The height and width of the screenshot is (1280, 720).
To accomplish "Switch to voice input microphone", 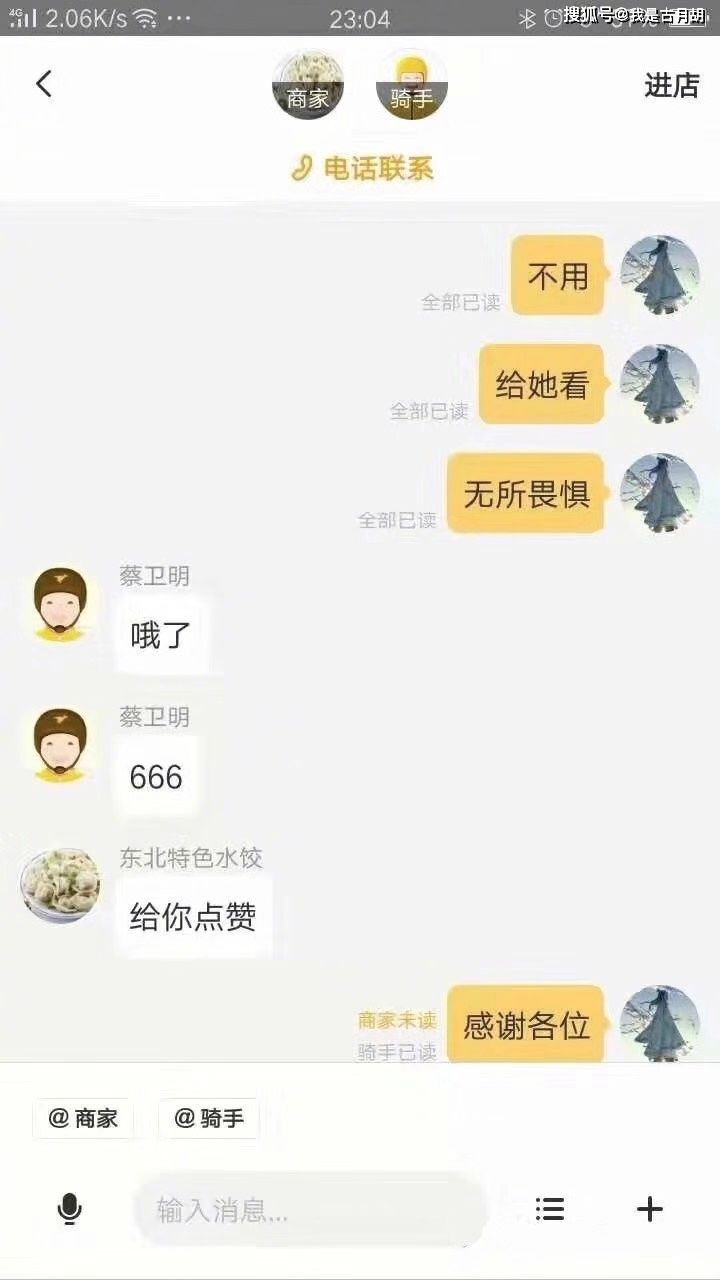I will click(x=69, y=1210).
